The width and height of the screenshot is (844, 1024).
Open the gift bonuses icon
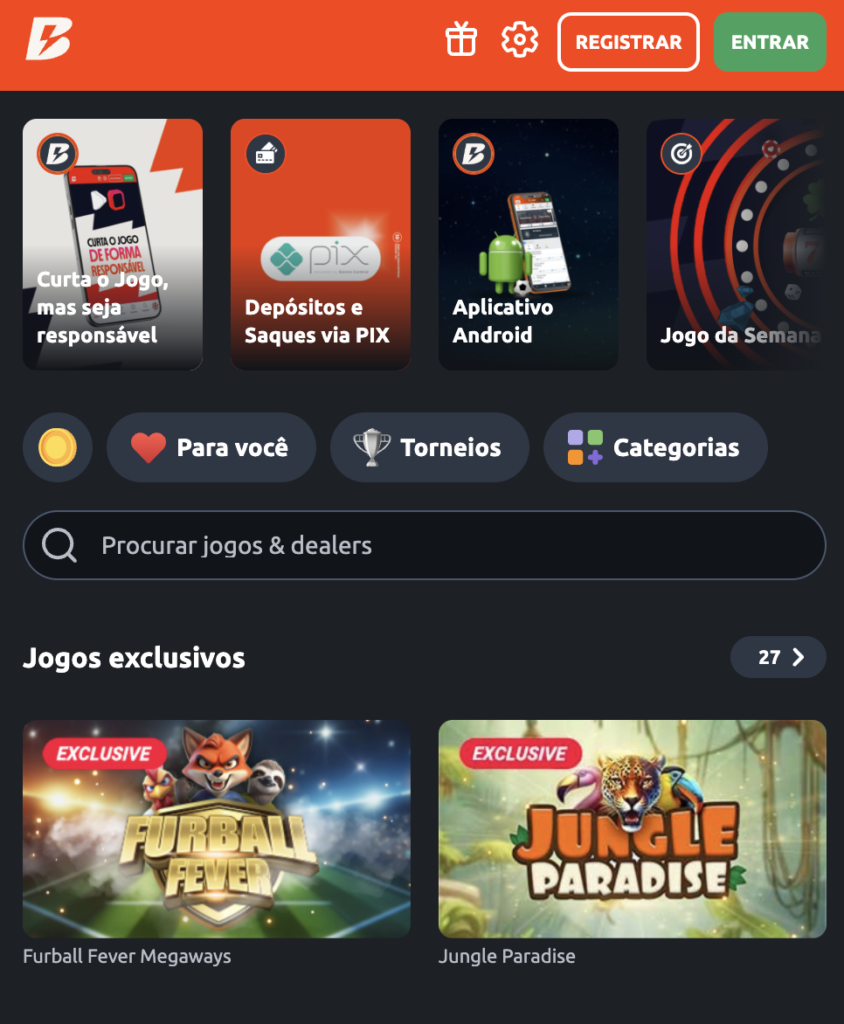point(461,41)
